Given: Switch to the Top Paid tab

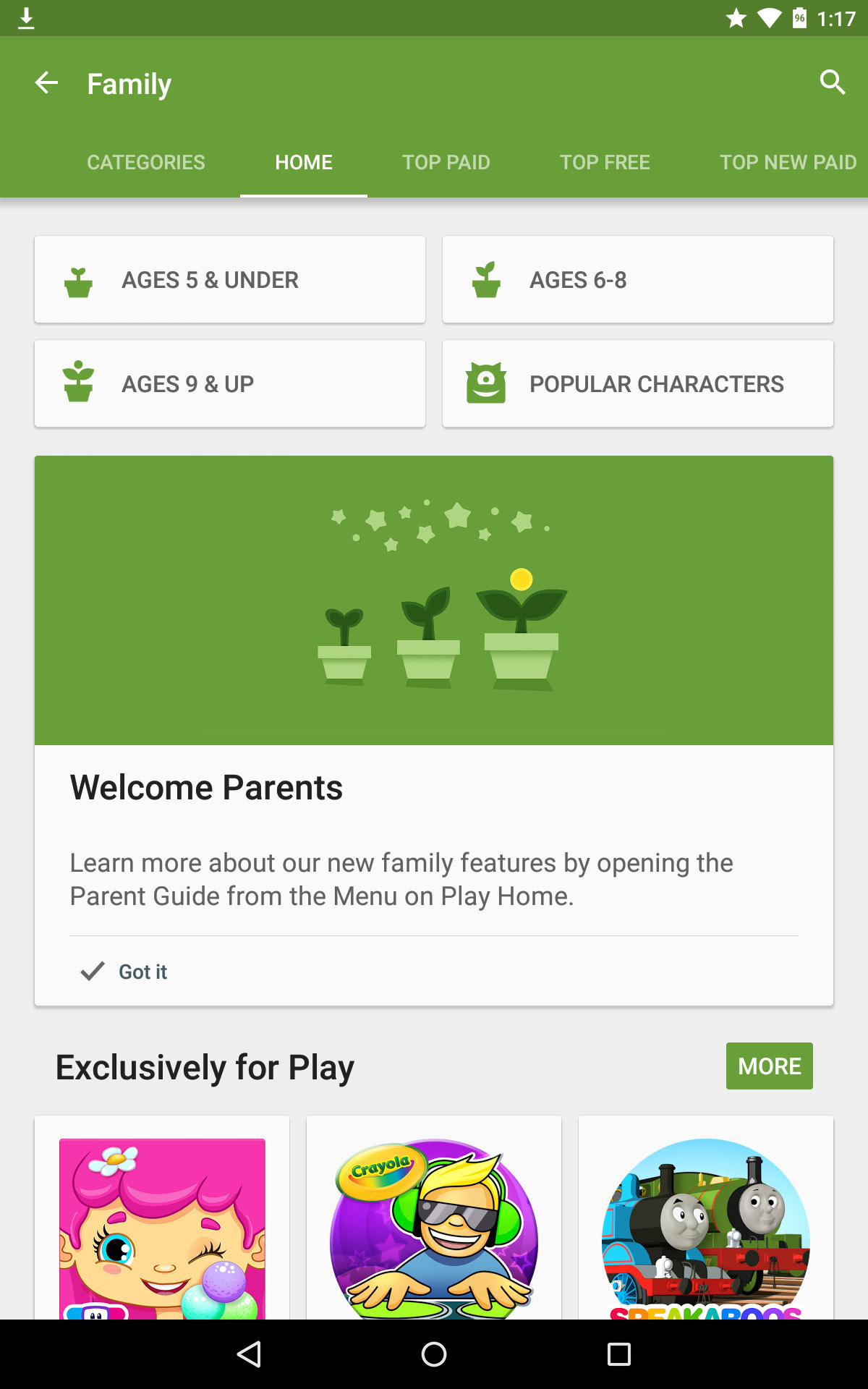Looking at the screenshot, I should (446, 162).
